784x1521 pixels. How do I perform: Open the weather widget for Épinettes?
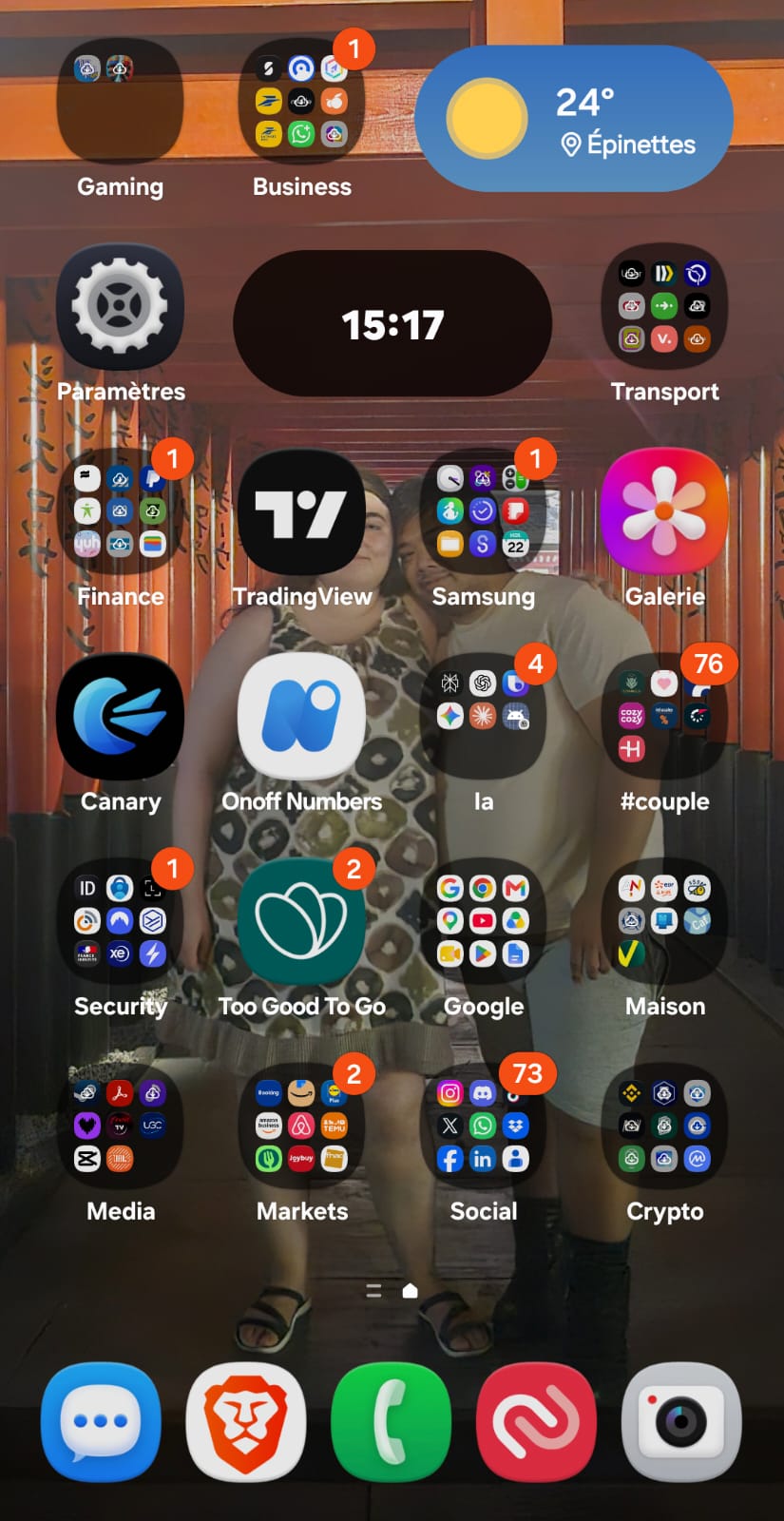point(574,118)
